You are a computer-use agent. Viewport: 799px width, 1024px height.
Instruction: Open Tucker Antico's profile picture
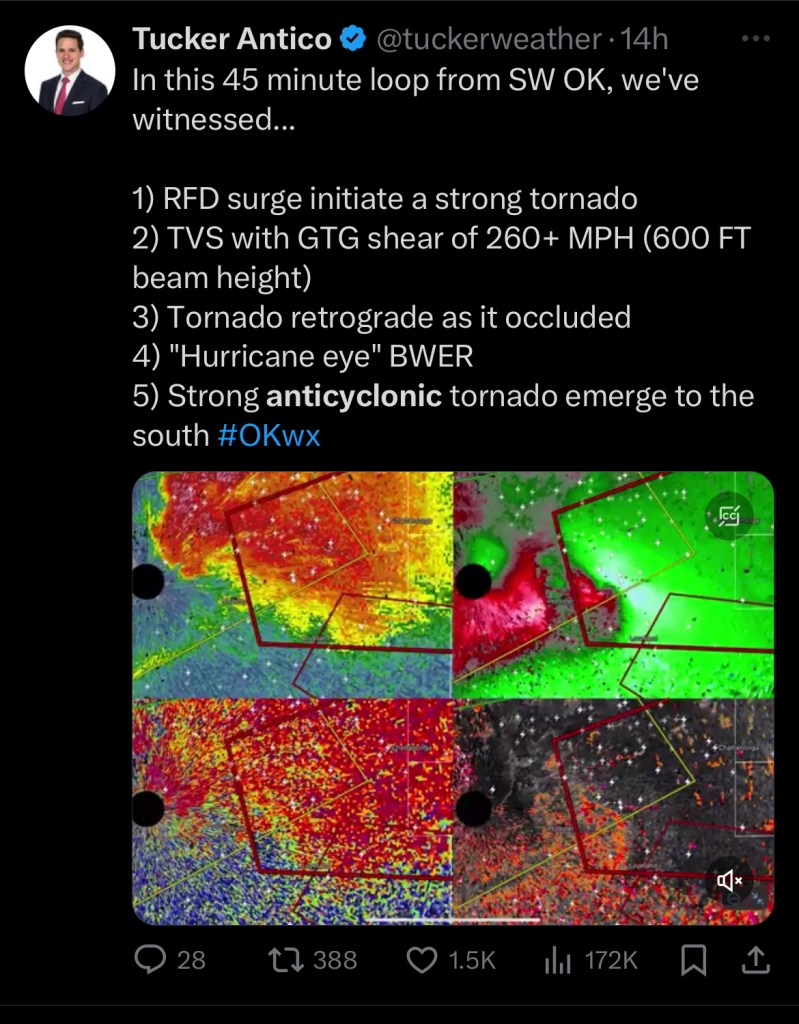(69, 70)
